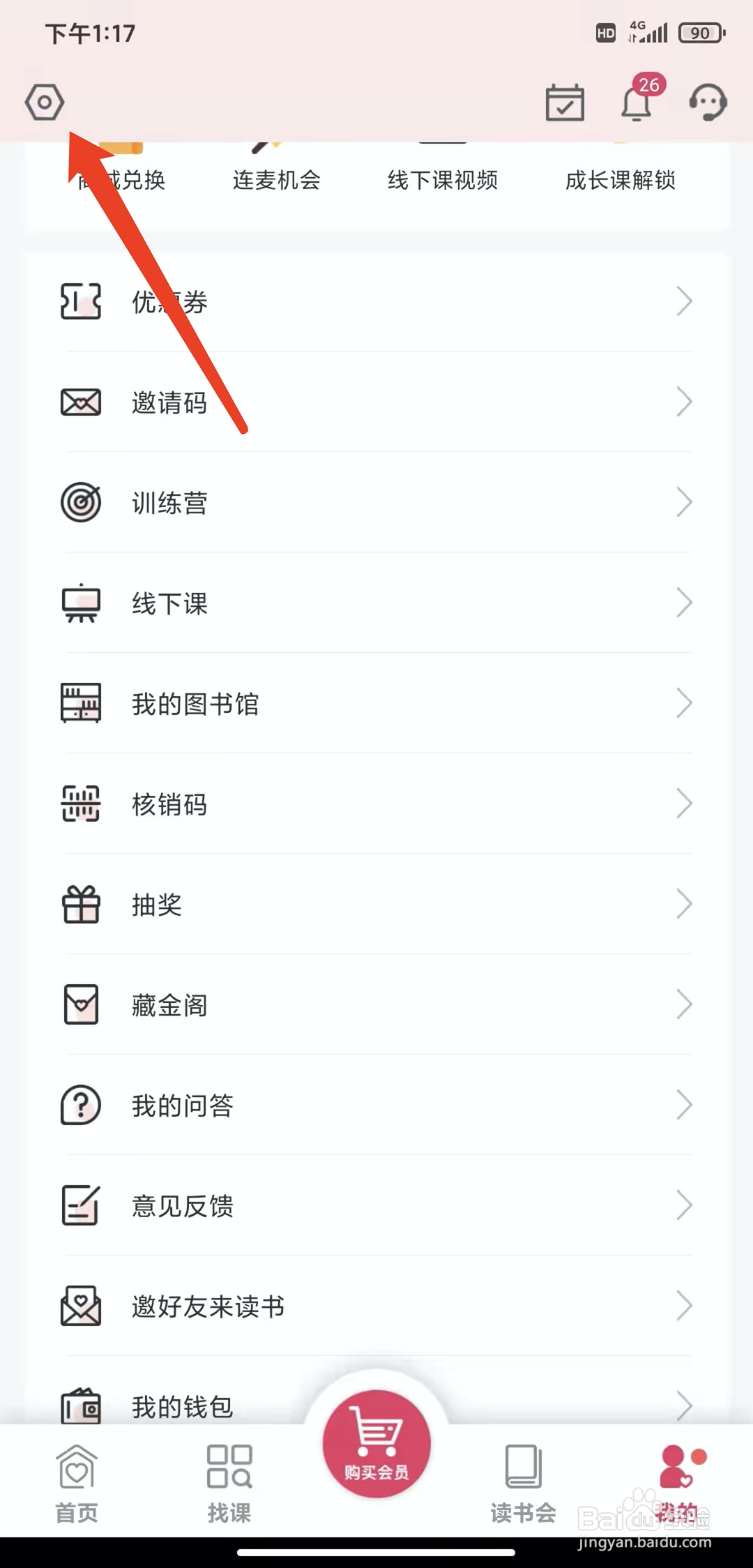753x1568 pixels.
Task: Open notifications via the bell icon
Action: click(x=637, y=103)
